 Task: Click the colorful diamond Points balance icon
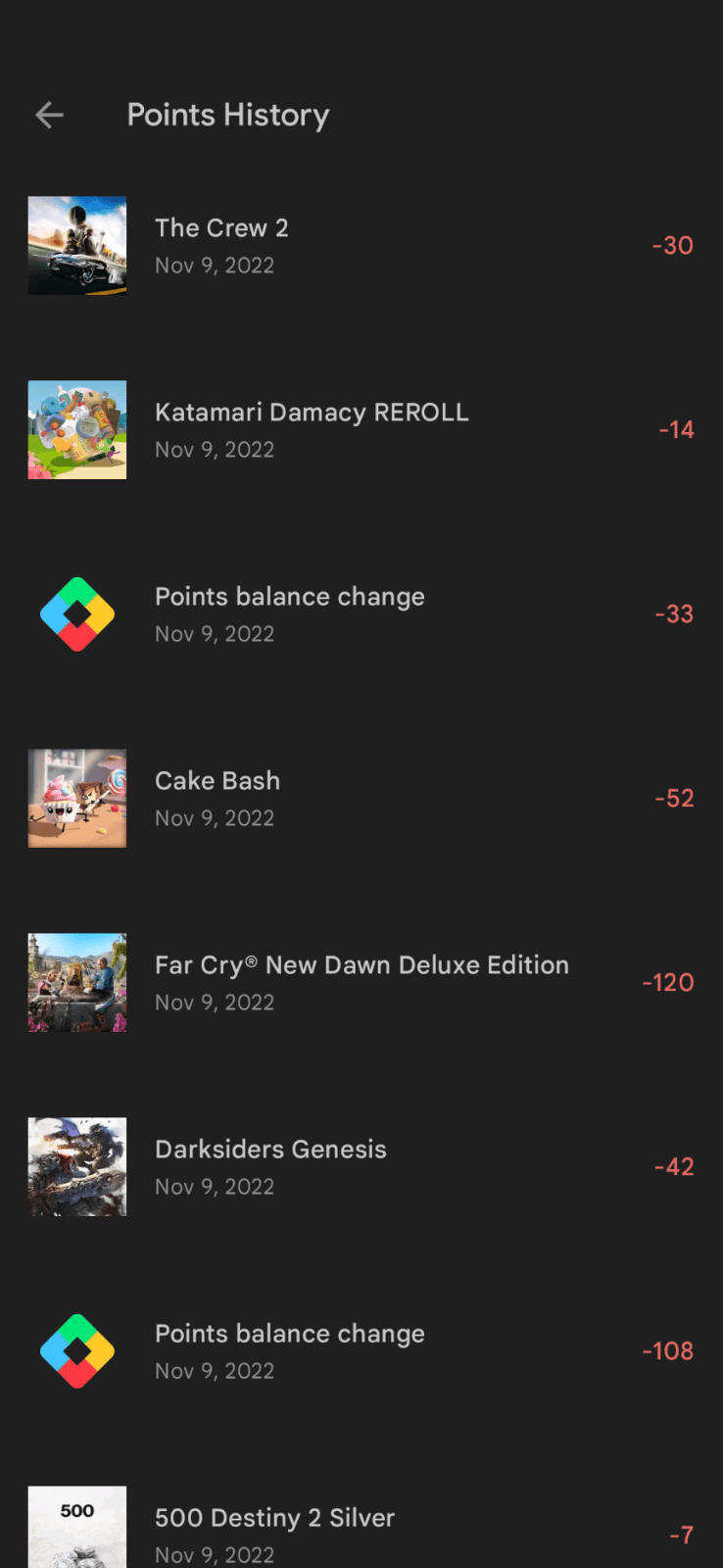(x=77, y=613)
